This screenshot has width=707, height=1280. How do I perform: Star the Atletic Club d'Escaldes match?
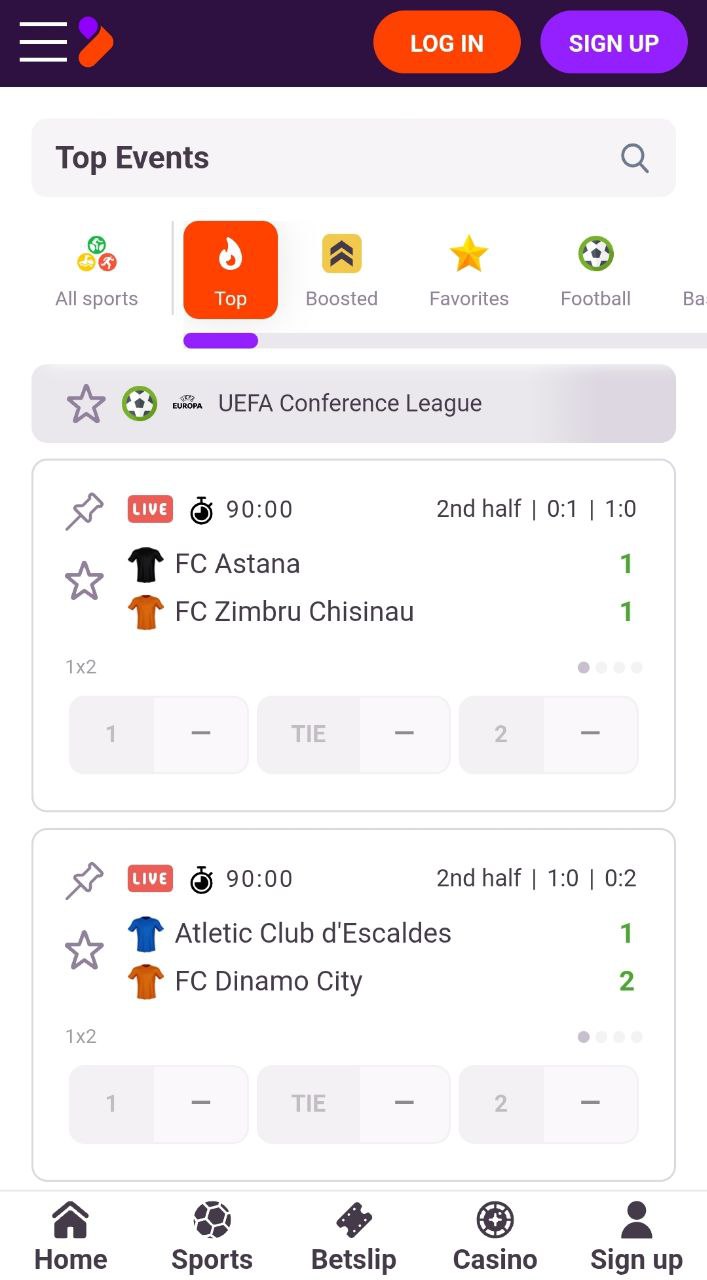[84, 951]
